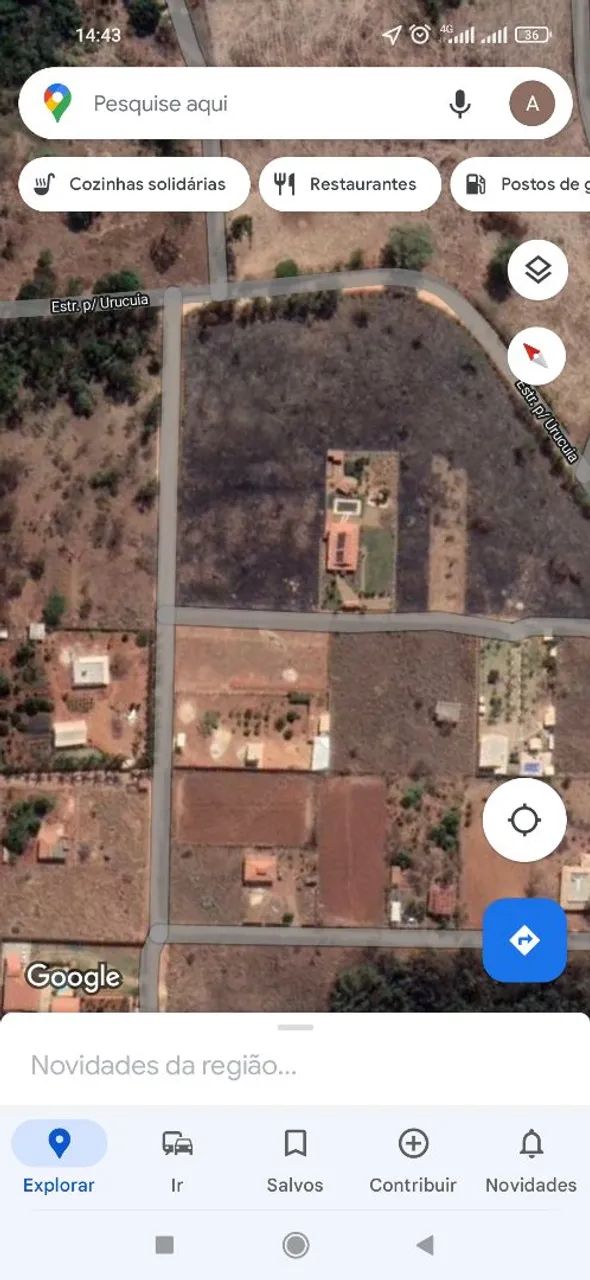This screenshot has height=1280, width=590.
Task: Open the map layers button
Action: (x=538, y=270)
